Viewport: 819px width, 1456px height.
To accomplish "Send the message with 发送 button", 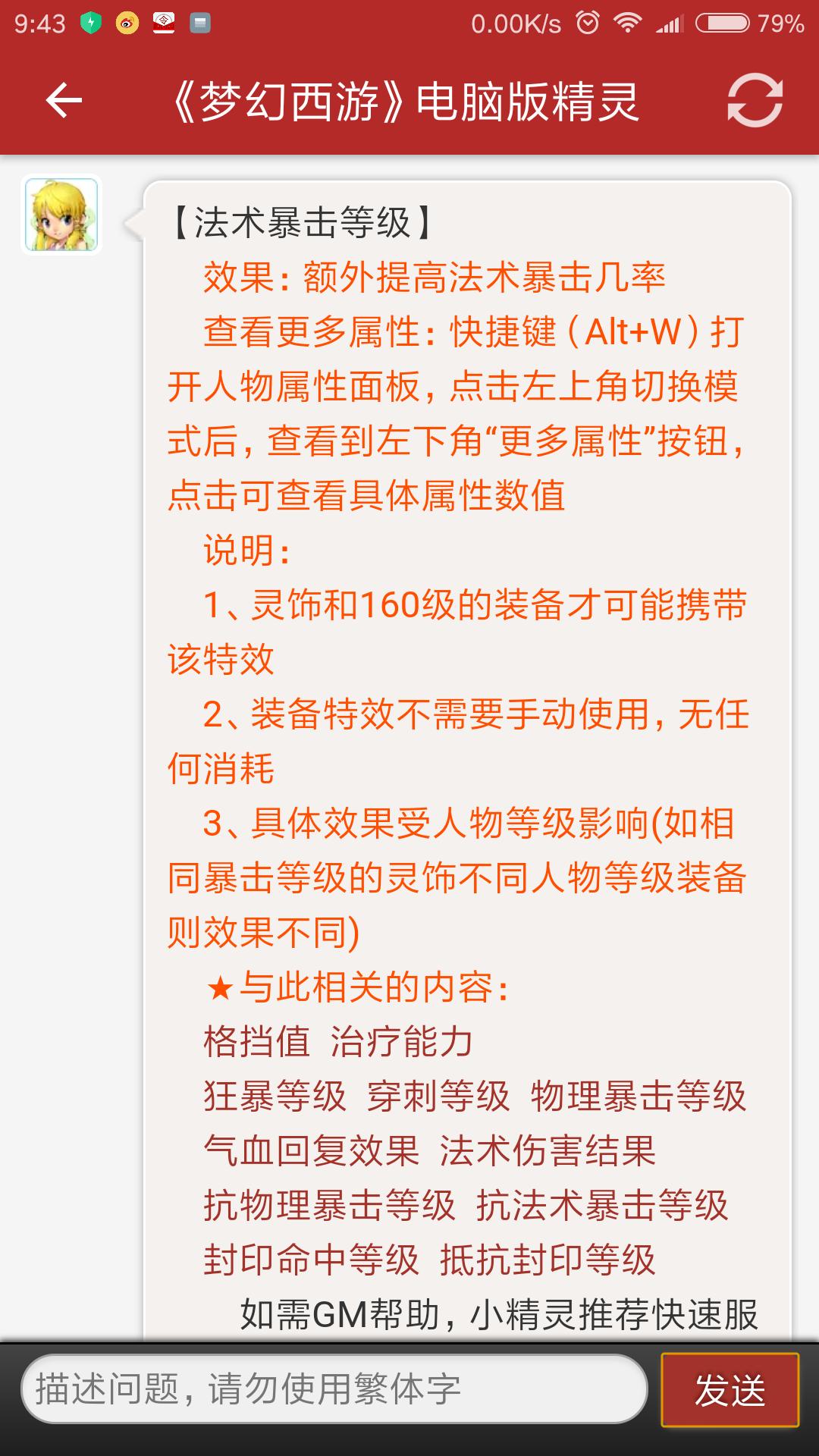I will 730,1390.
